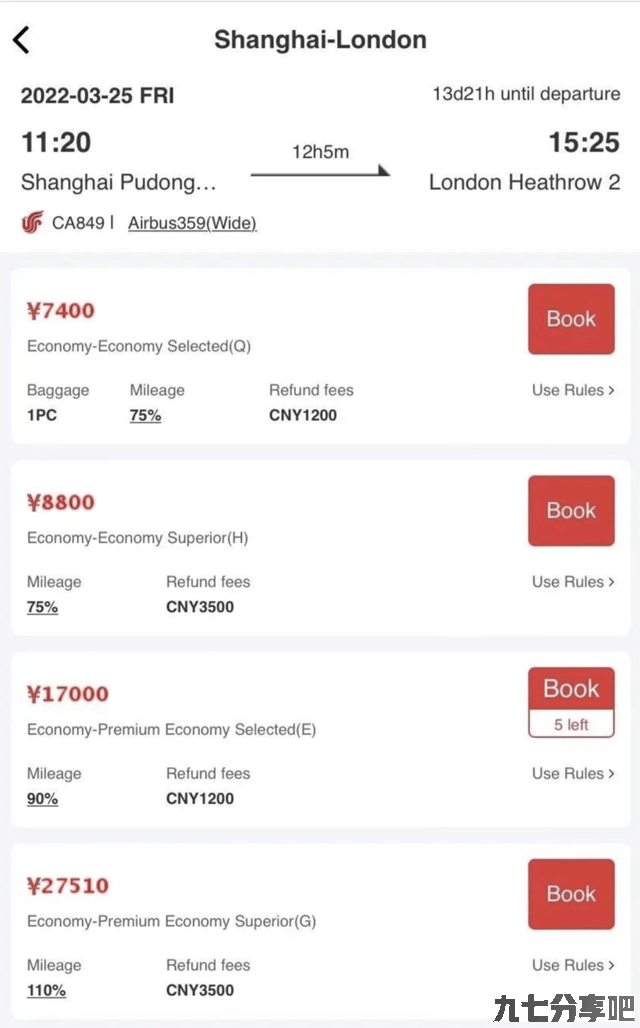Book the ¥17000 Premium Economy Selected(E) fare

[x=571, y=689]
